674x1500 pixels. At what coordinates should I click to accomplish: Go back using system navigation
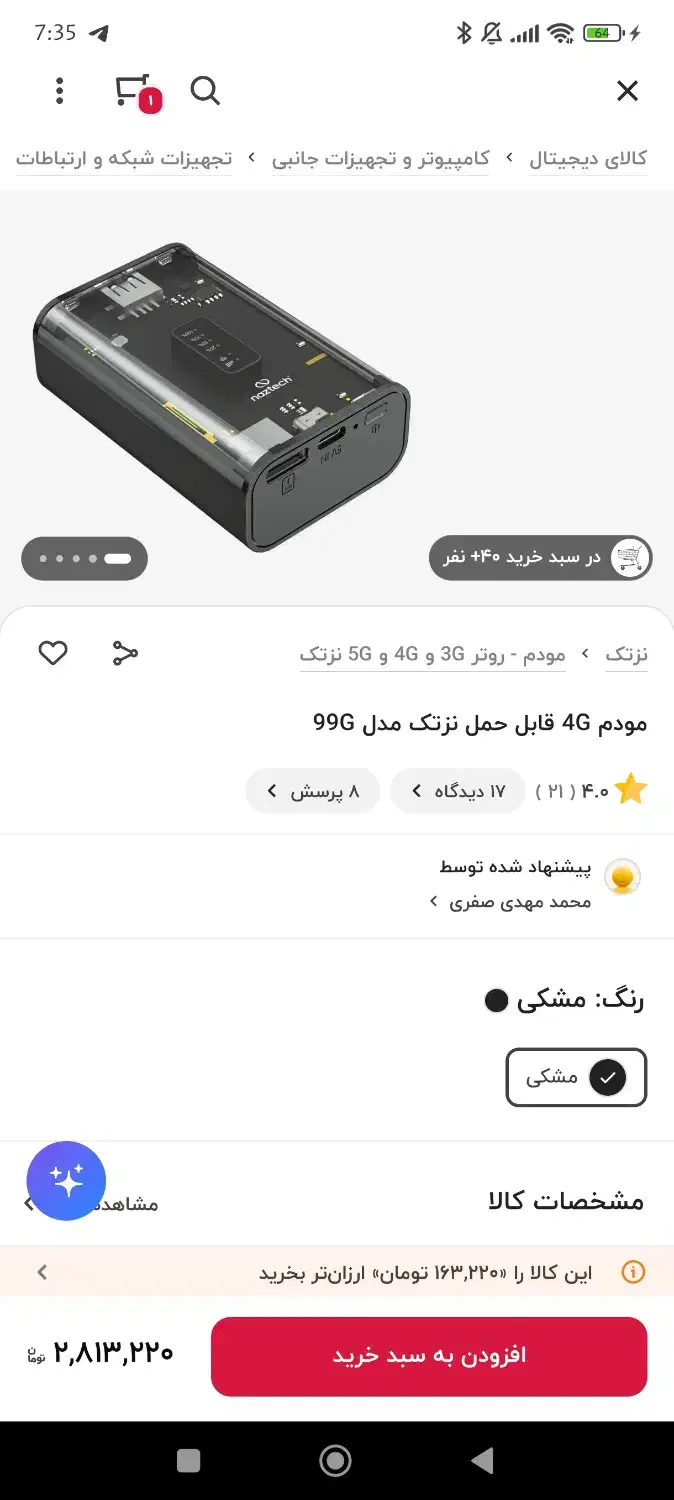point(483,1461)
